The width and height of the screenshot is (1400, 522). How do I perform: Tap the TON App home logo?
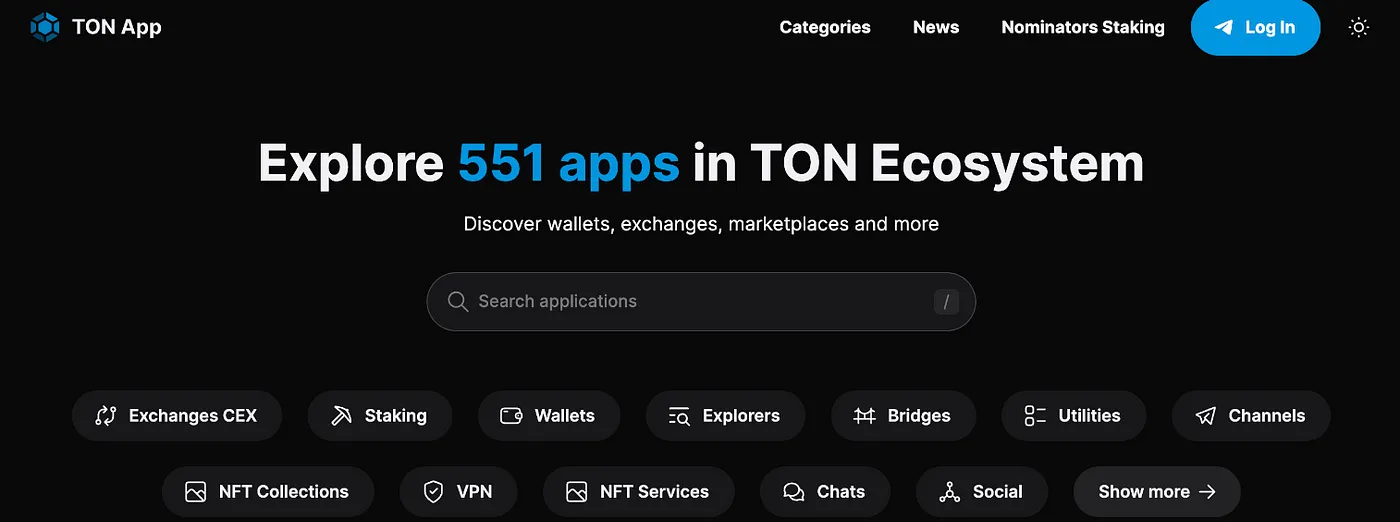pyautogui.click(x=96, y=27)
